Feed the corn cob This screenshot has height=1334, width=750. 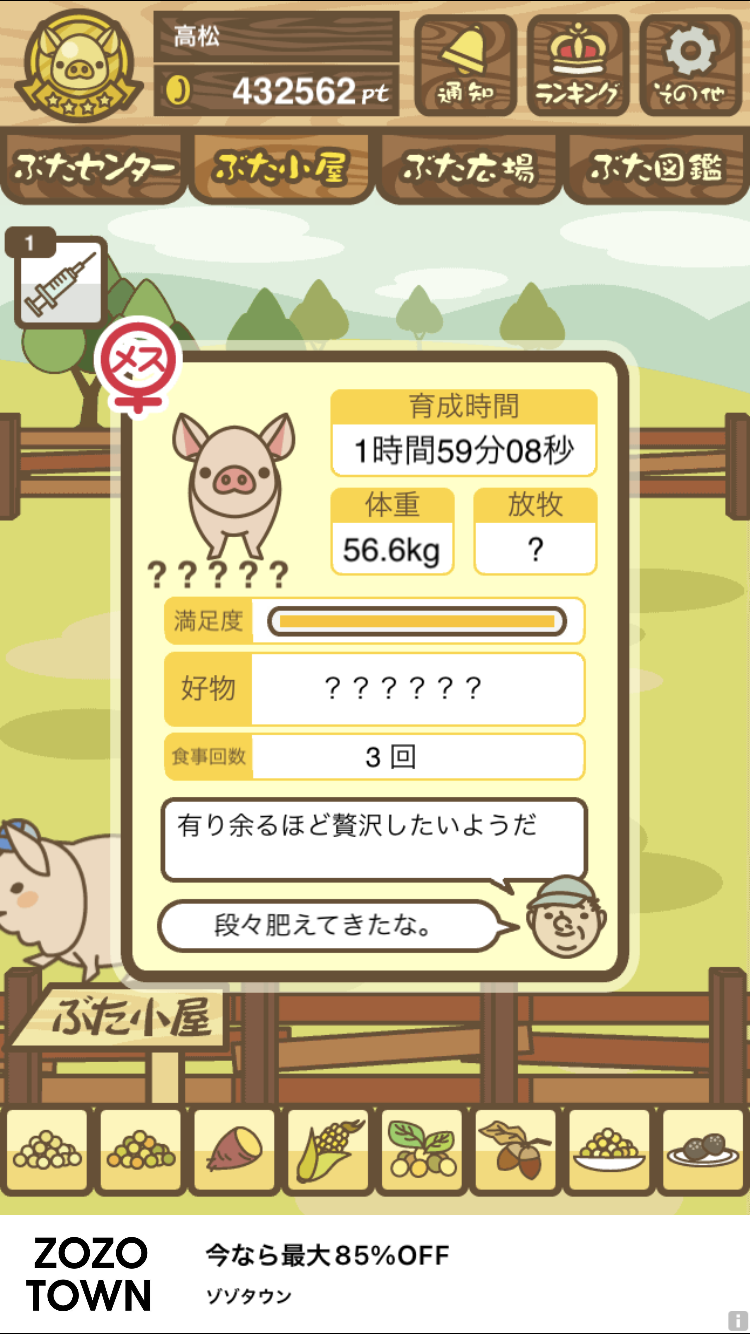328,1152
